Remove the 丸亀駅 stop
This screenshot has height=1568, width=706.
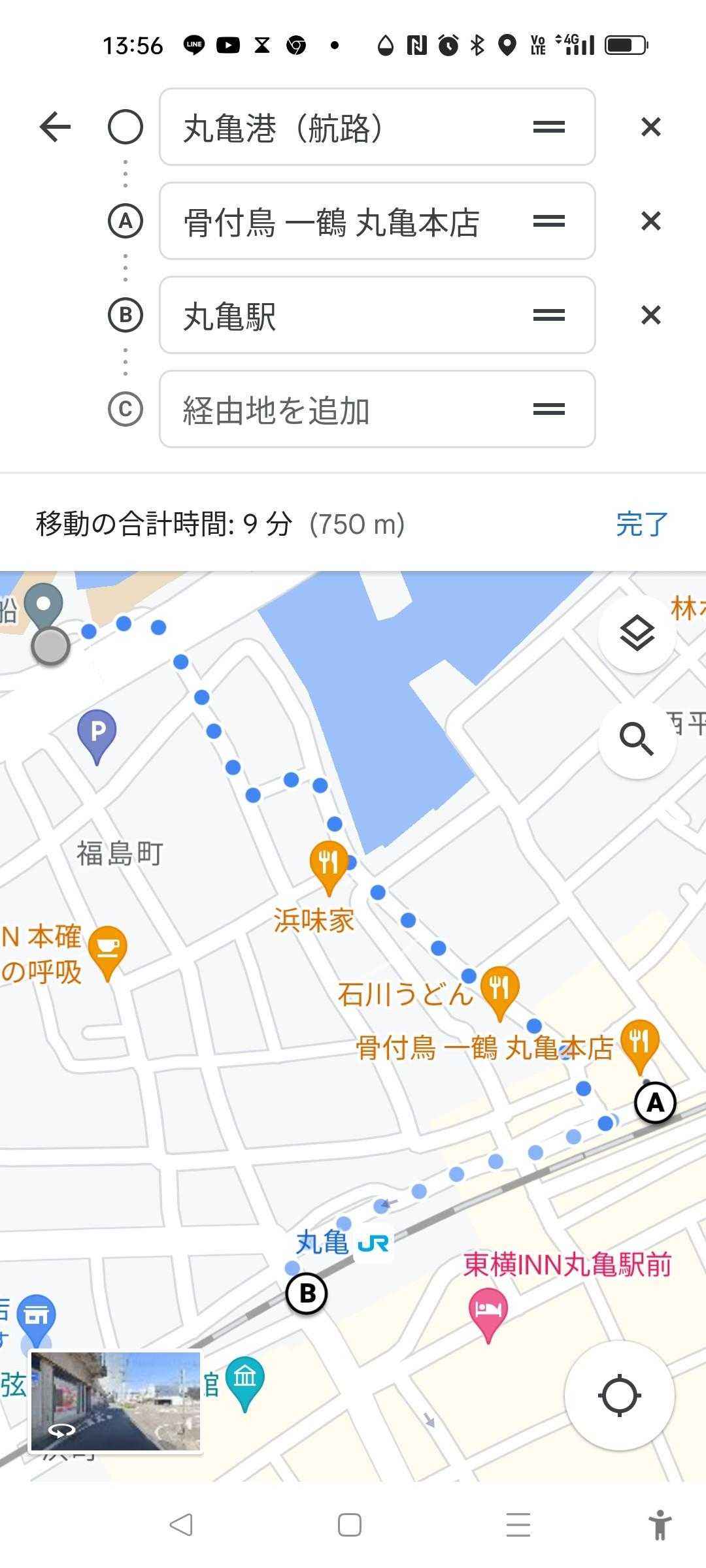point(651,316)
